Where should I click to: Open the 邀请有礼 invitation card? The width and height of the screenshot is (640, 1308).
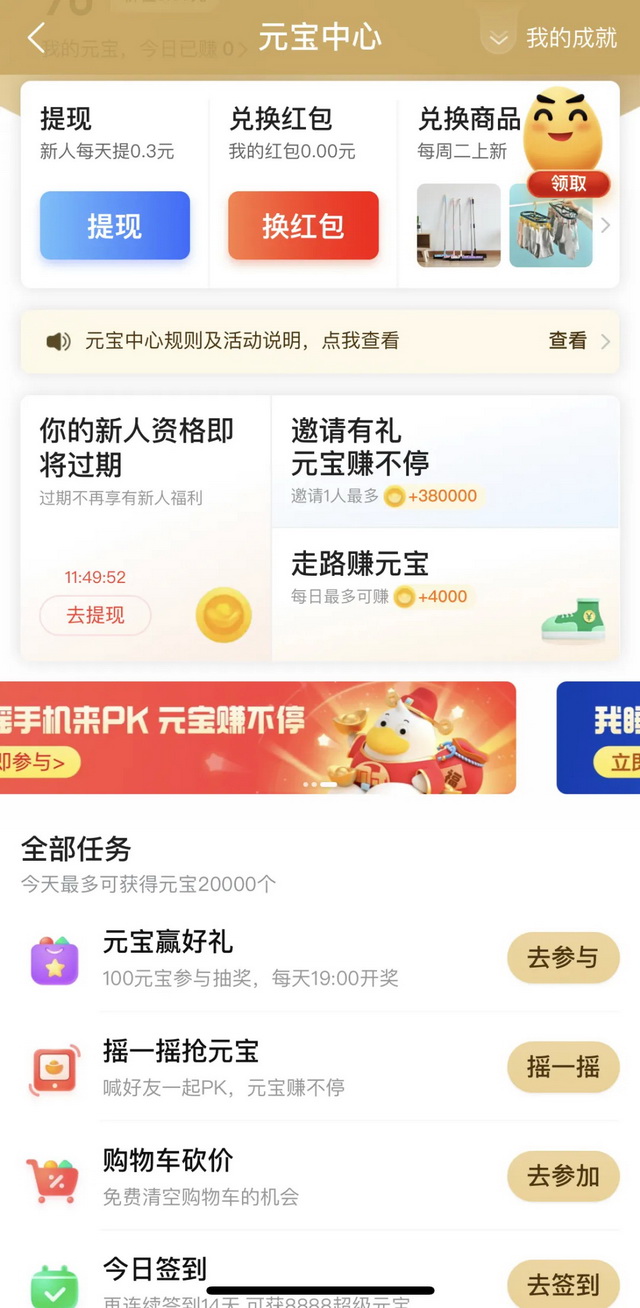[x=445, y=462]
